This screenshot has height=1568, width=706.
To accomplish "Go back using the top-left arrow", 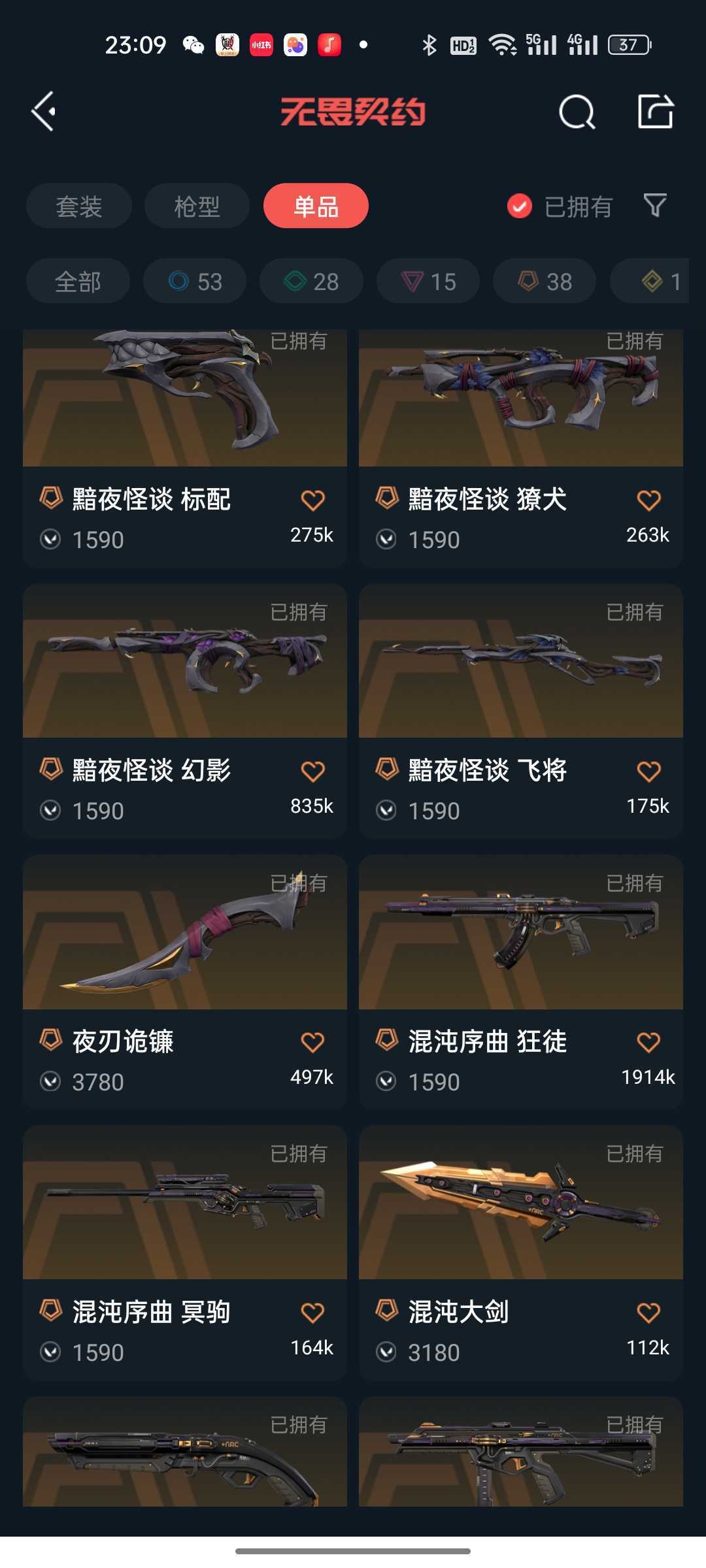I will (44, 112).
